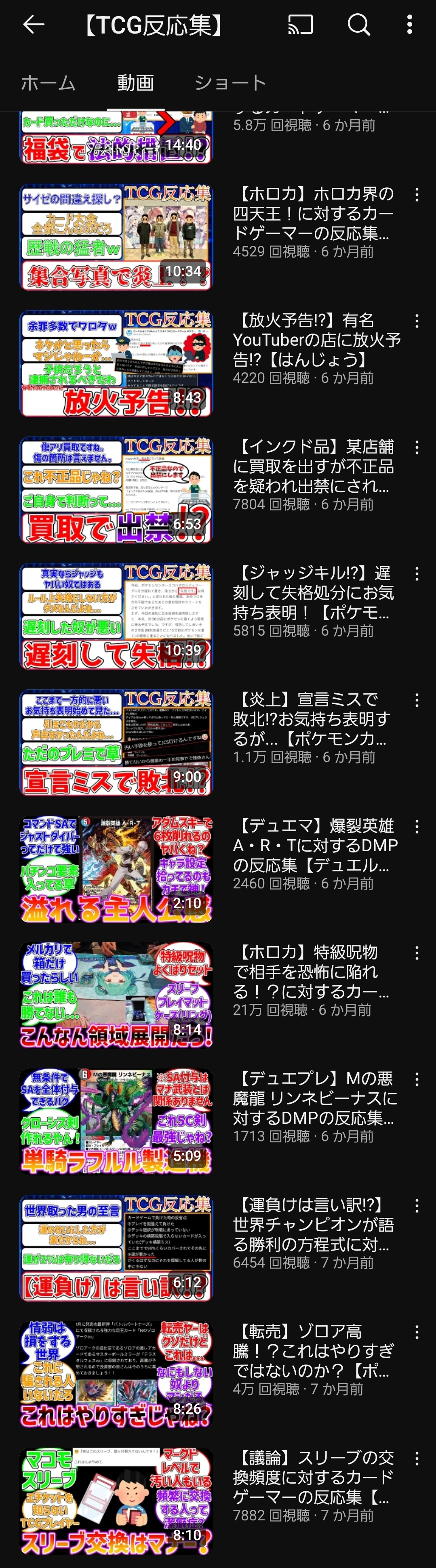Screen dimensions: 436x1568
Task: Open options for the 特級呪物 video
Action: 417,953
